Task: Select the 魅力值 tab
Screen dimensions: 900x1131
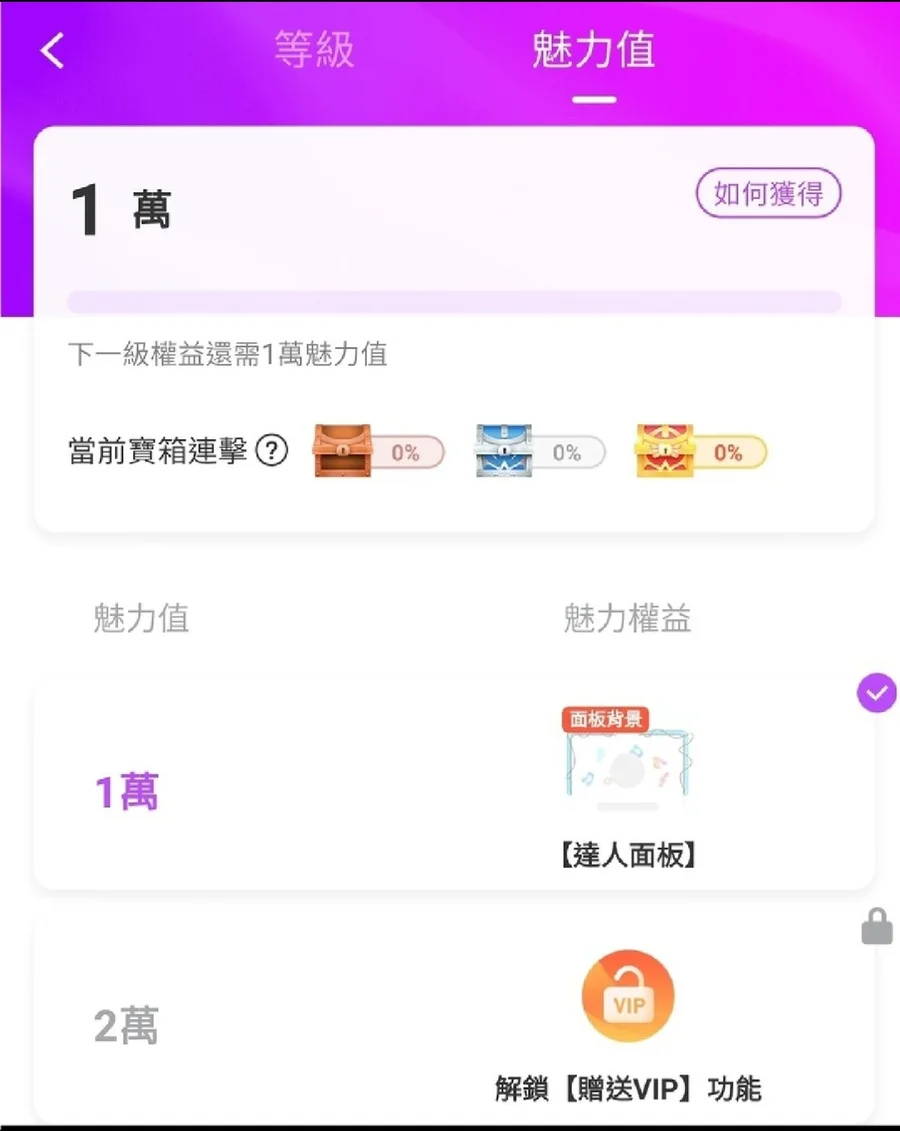Action: pyautogui.click(x=593, y=50)
